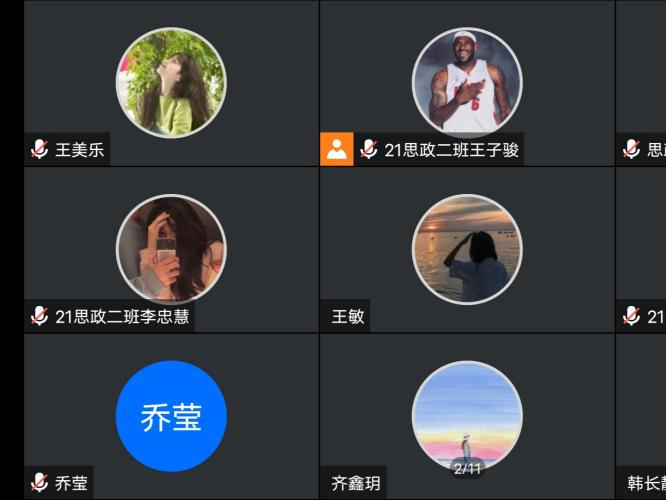Viewport: 666px width, 500px height.
Task: Tap 韩长's partially visible participant tile
Action: (642, 416)
